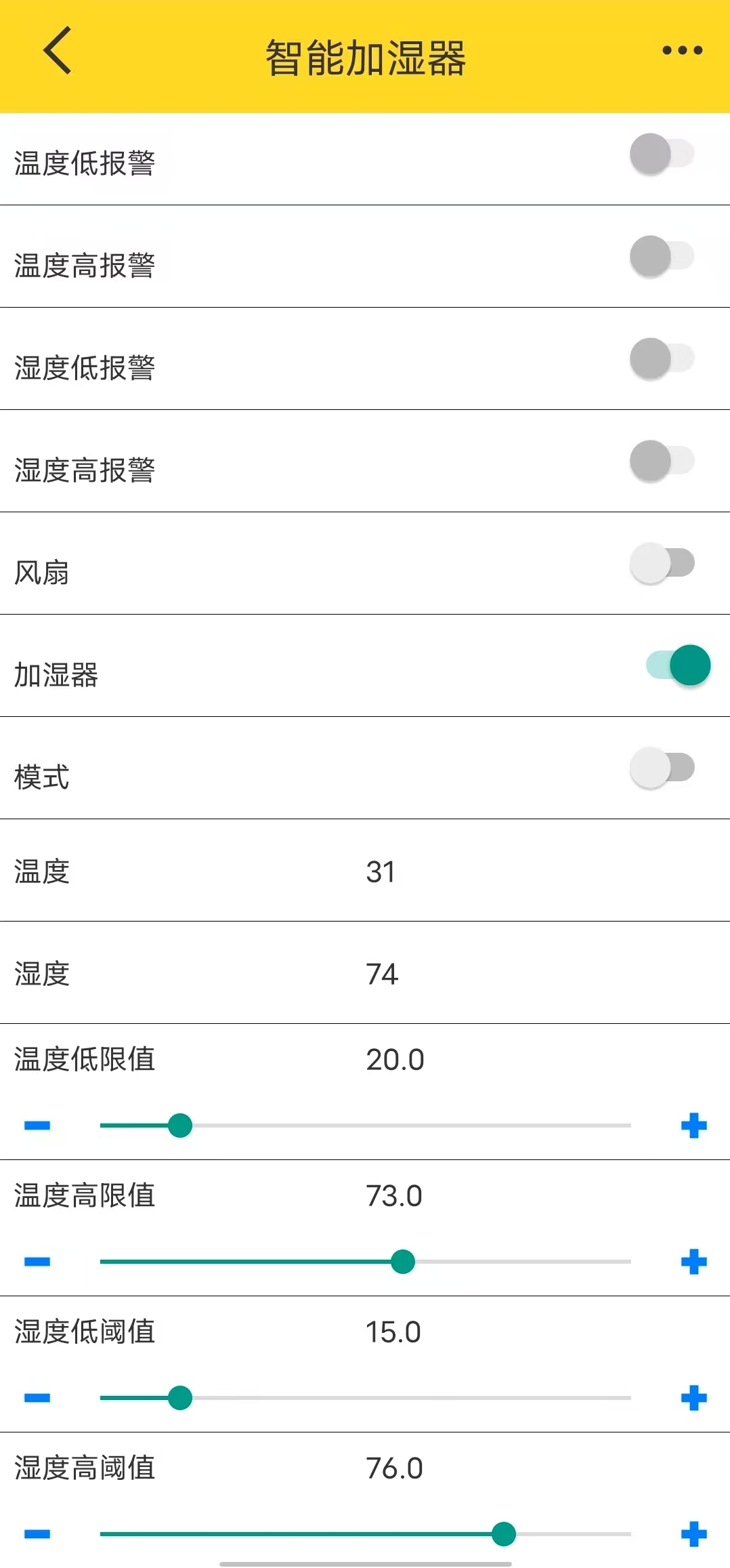Switch the 模式 toggle
Image resolution: width=730 pixels, height=1568 pixels.
(x=662, y=768)
